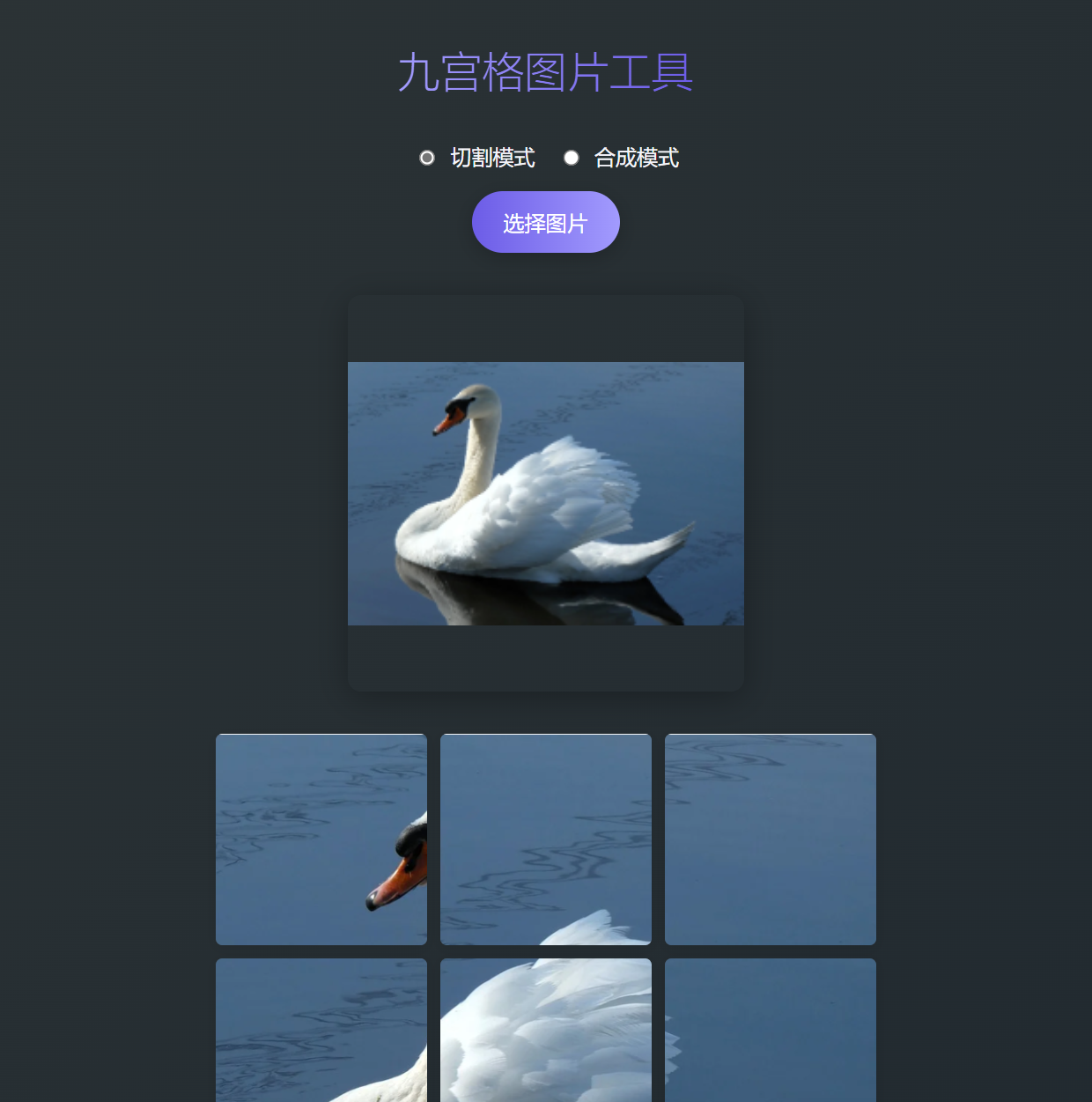This screenshot has height=1102, width=1092.
Task: Open the middle tile with white feathers
Action: (545, 1029)
